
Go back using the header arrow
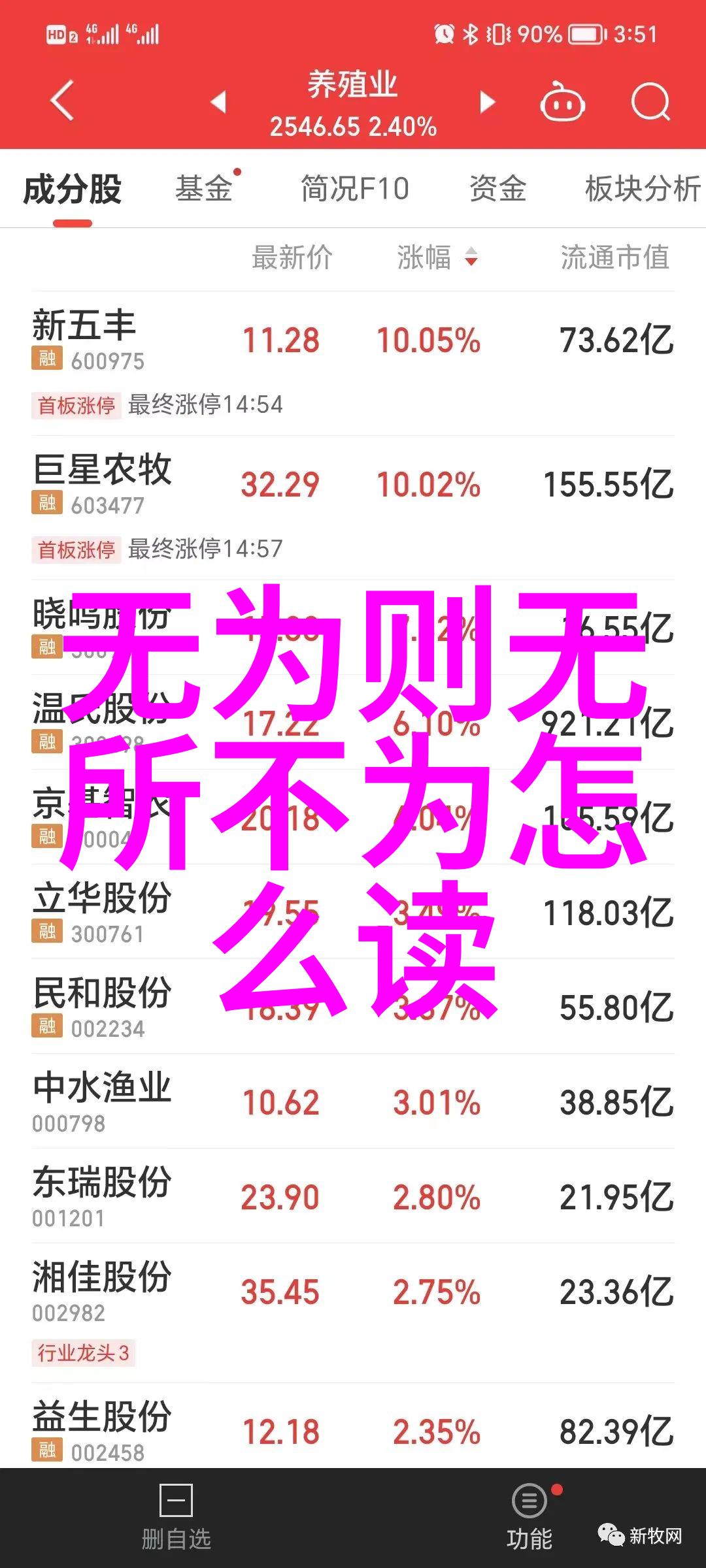click(x=62, y=101)
